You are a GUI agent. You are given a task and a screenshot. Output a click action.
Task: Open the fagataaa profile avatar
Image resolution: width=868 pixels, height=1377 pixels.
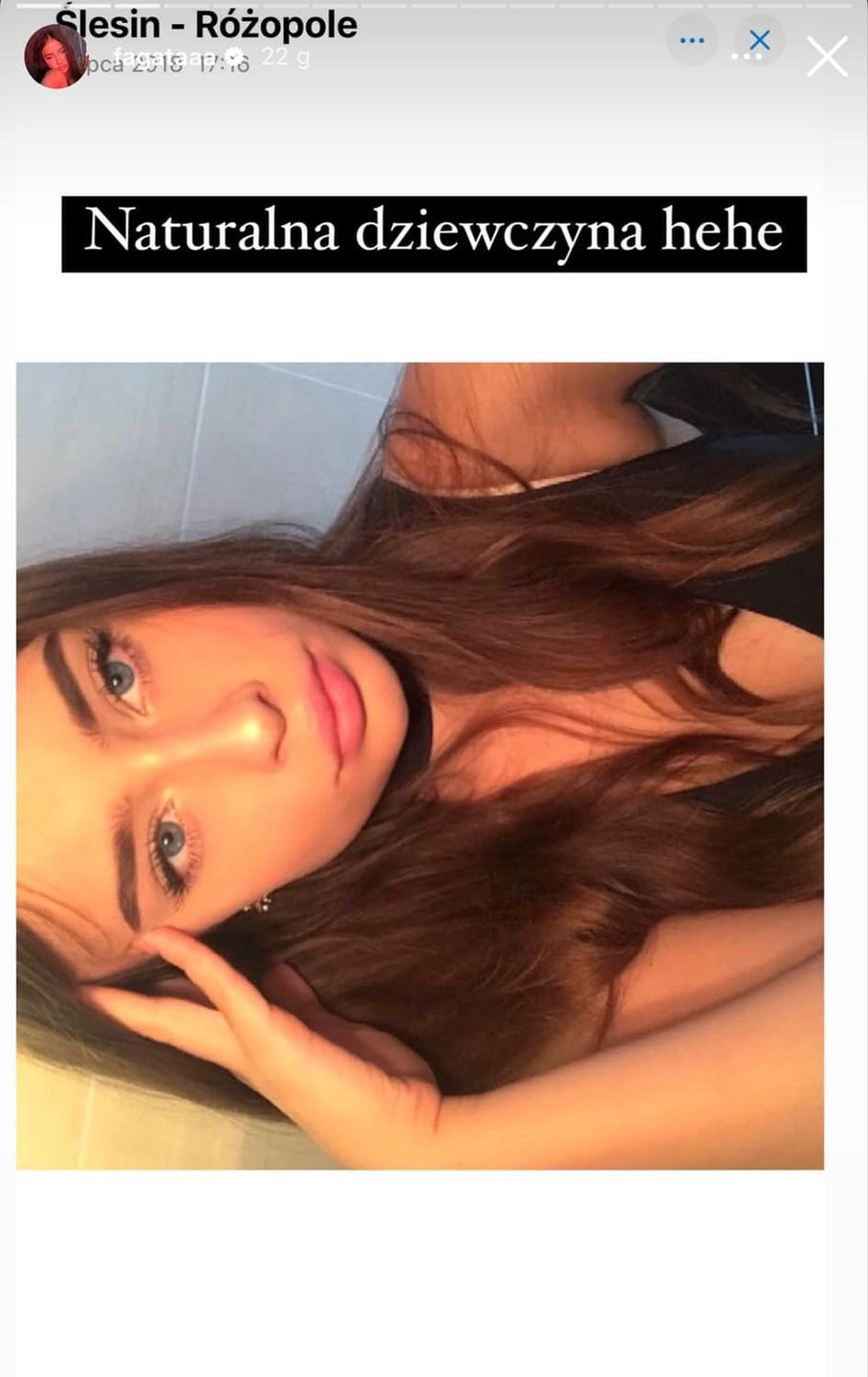(x=54, y=56)
